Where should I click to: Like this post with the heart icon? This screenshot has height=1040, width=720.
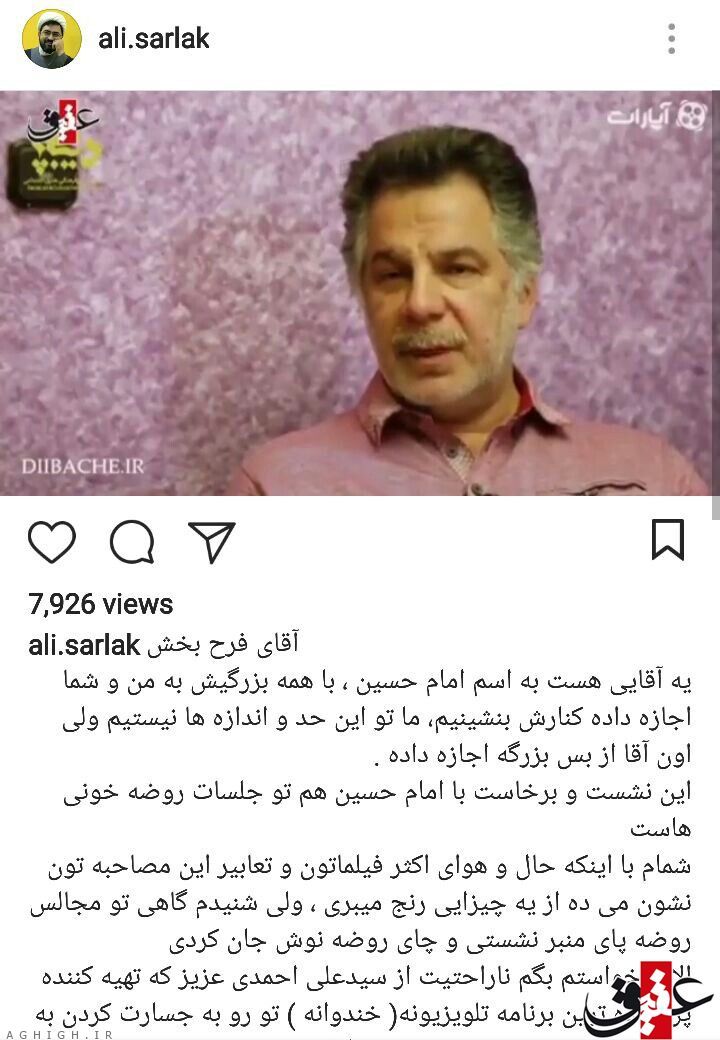[52, 541]
